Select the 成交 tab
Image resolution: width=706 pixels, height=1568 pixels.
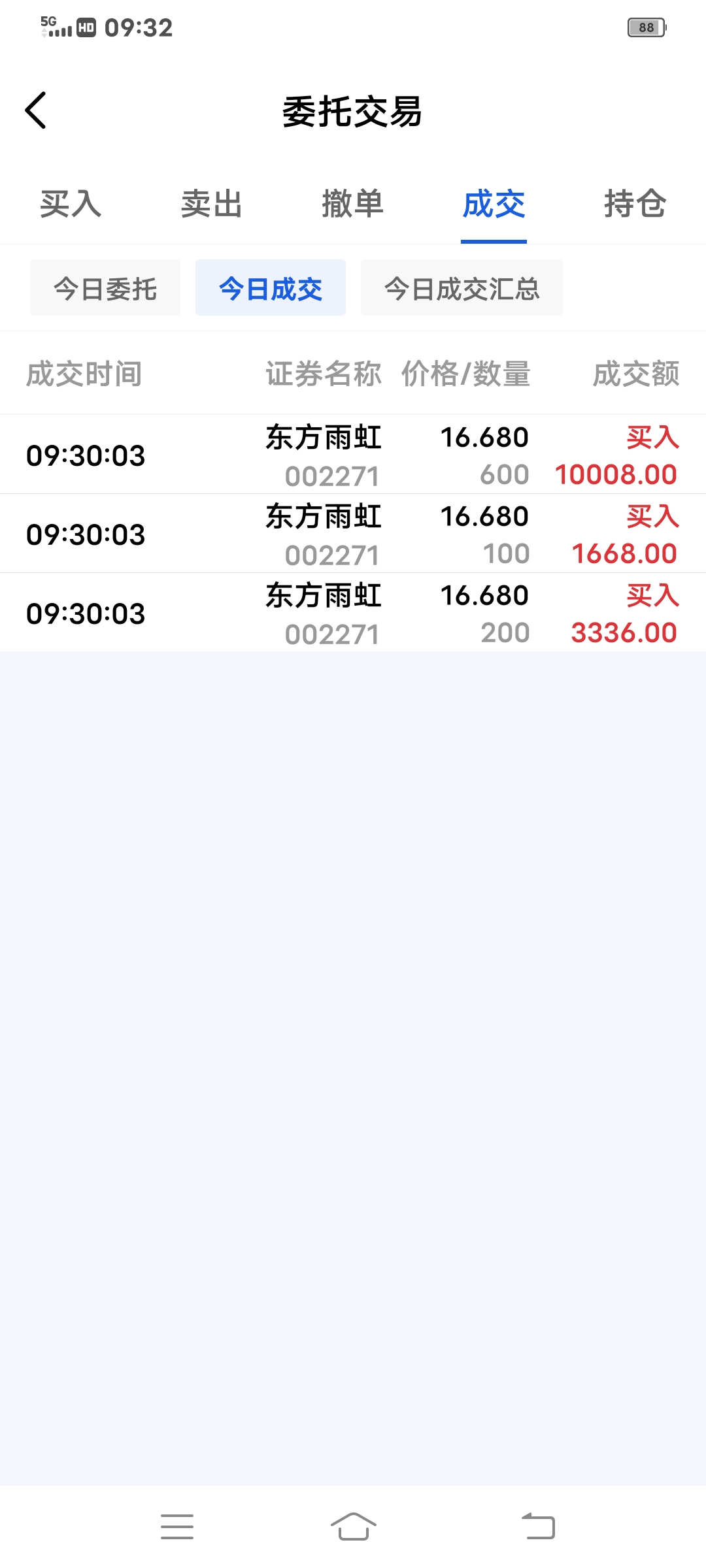click(x=494, y=204)
